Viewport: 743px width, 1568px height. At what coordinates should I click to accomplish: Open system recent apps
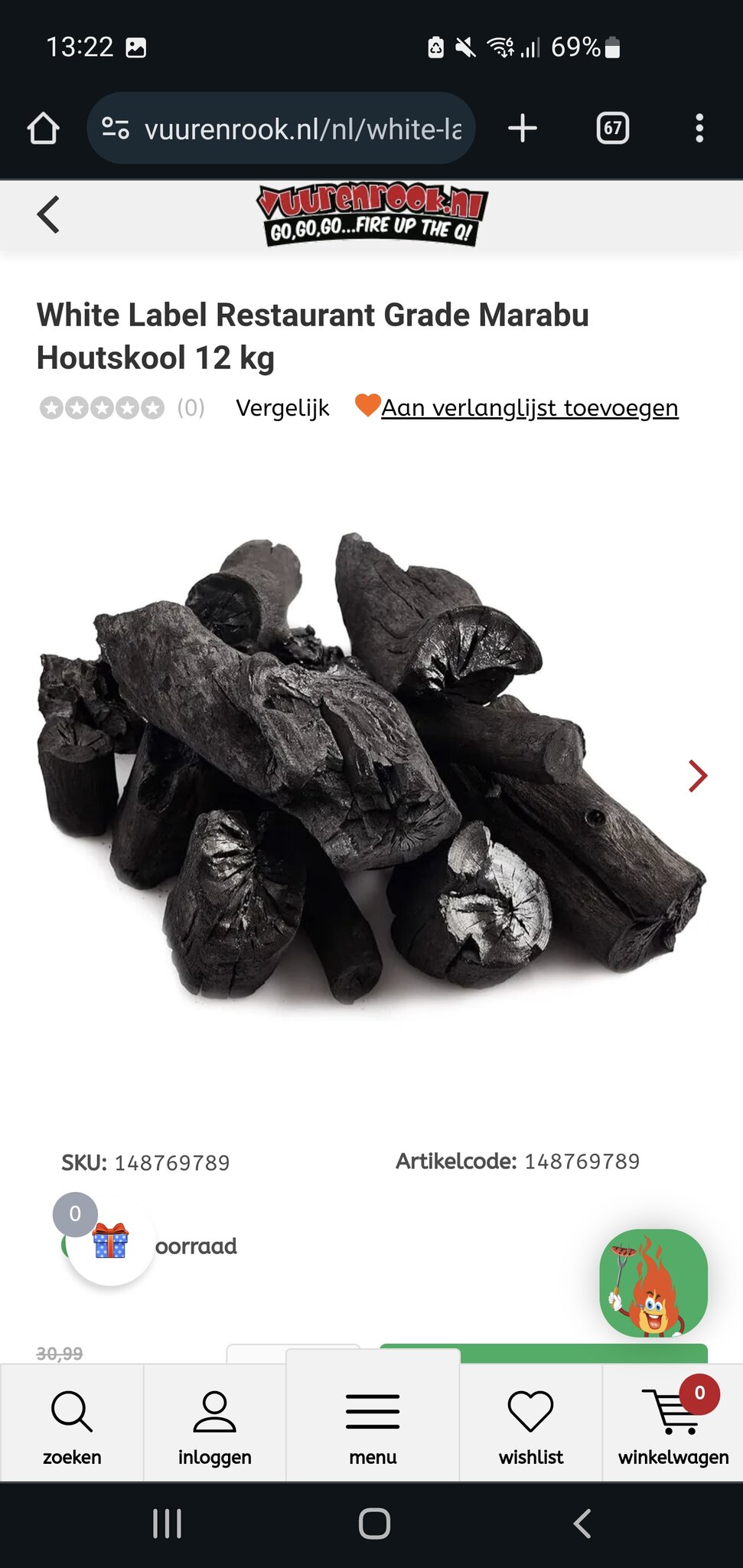(167, 1524)
